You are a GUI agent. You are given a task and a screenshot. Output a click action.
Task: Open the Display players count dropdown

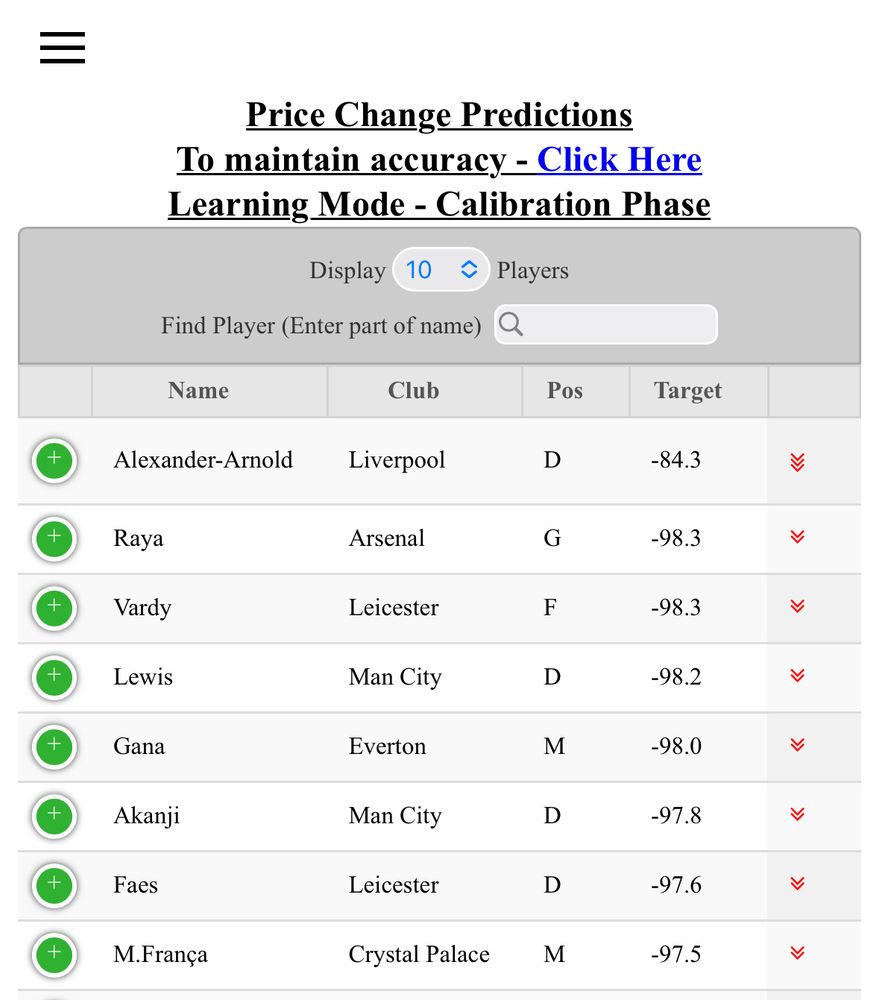click(x=441, y=270)
